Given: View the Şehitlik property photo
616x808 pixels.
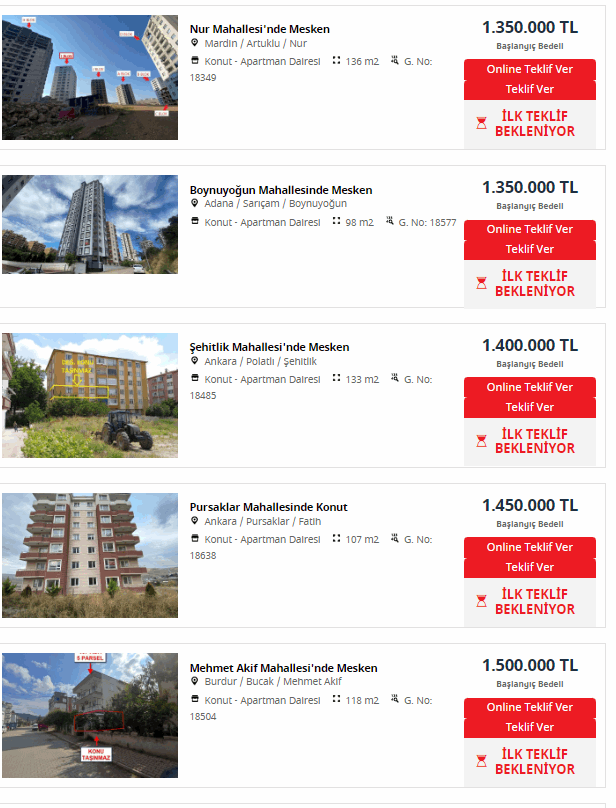Looking at the screenshot, I should 90,395.
